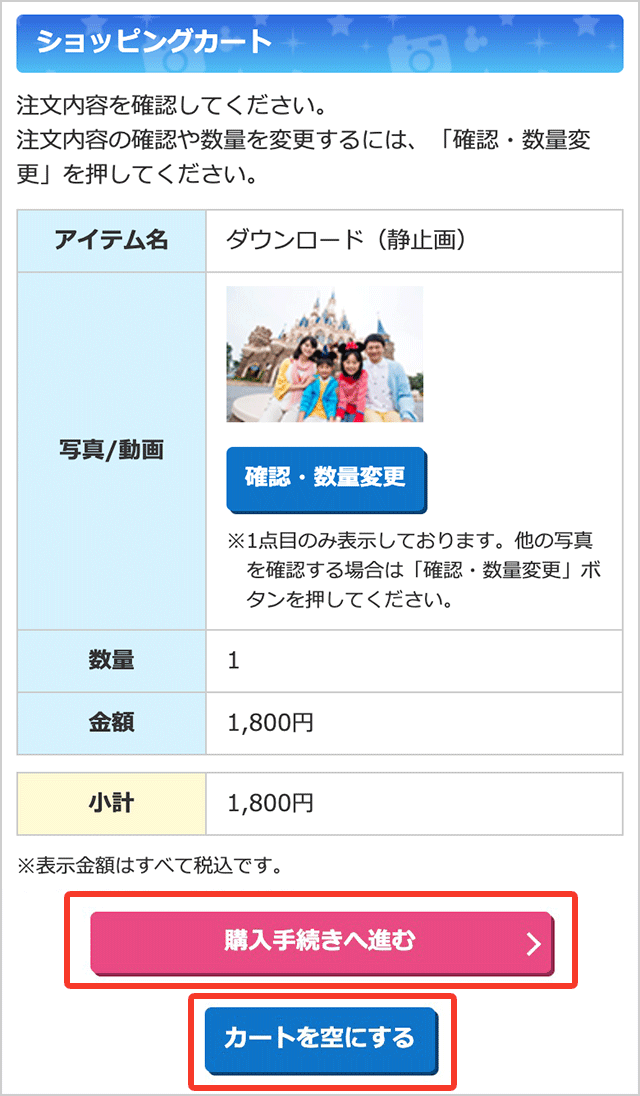Tap the 確認・数量変更 button
Screen dimensions: 640x1096
coord(326,478)
